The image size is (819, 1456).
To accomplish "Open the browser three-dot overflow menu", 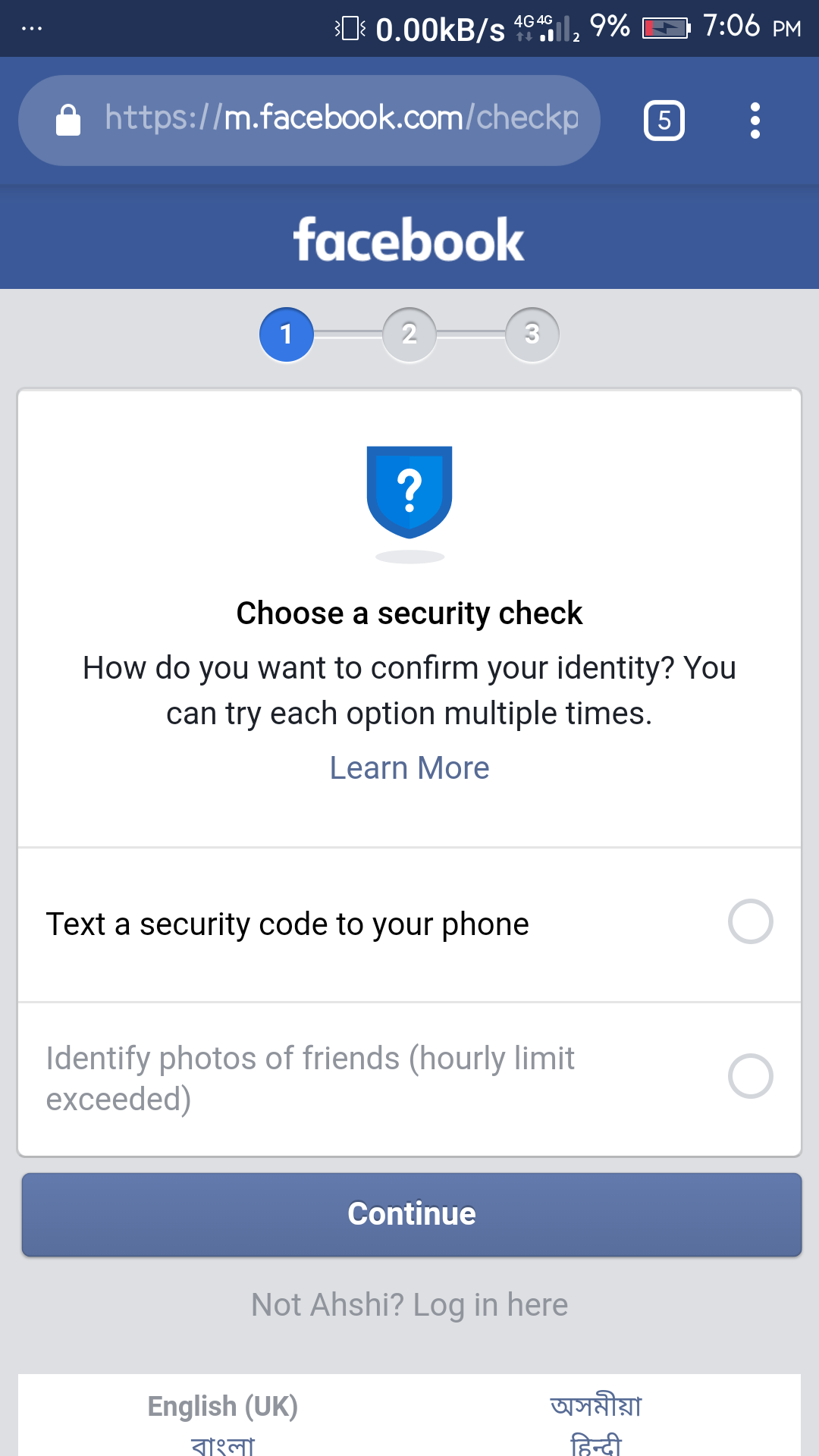I will [755, 121].
